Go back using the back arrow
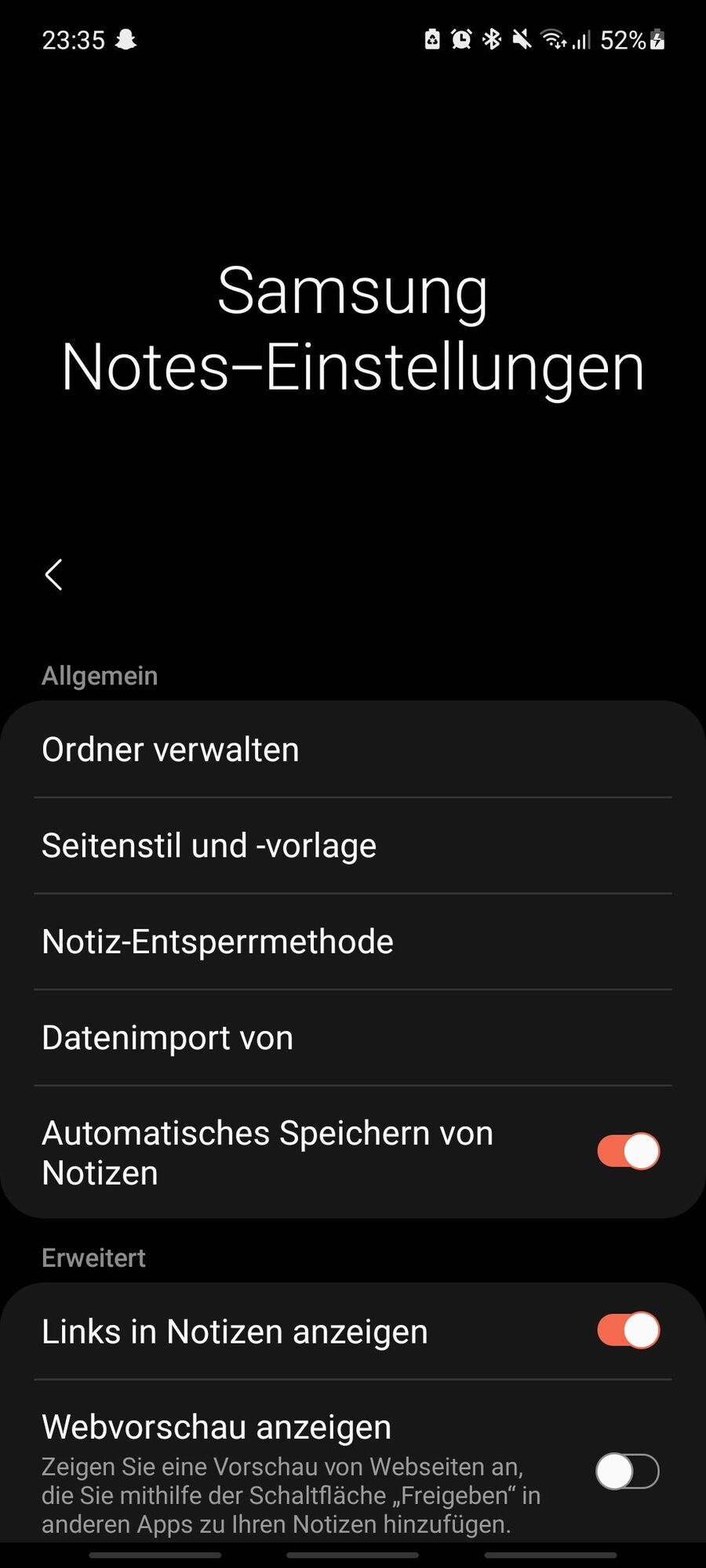This screenshot has width=706, height=1568. 53,575
